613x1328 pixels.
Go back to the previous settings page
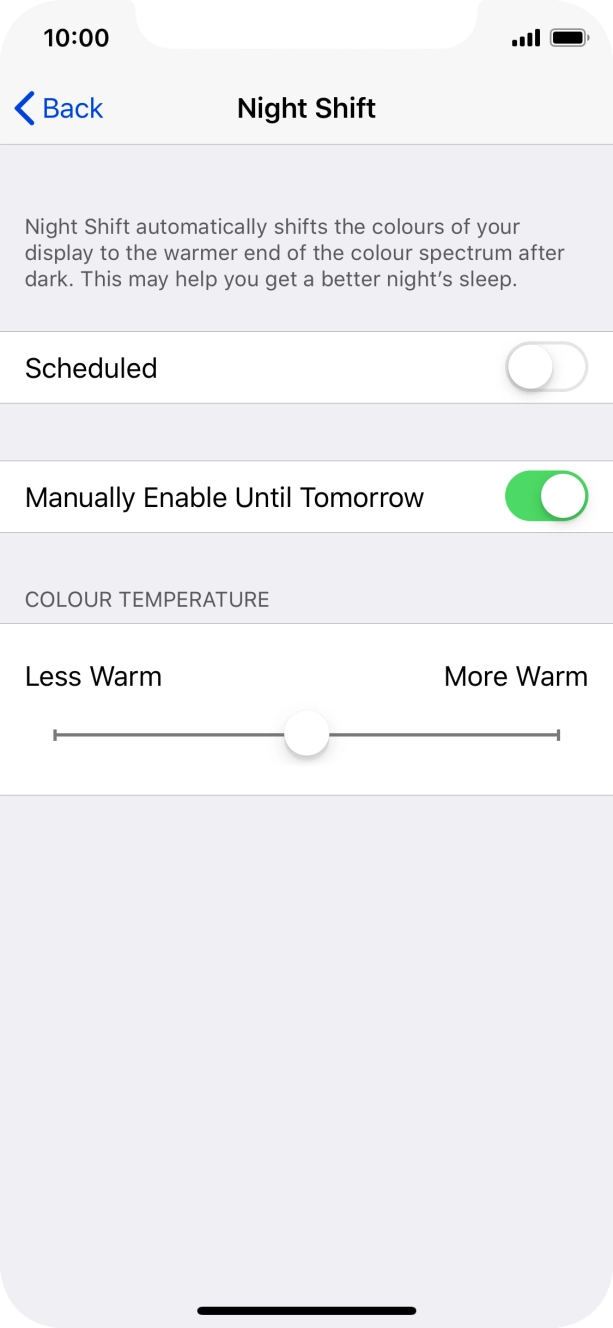tap(60, 108)
